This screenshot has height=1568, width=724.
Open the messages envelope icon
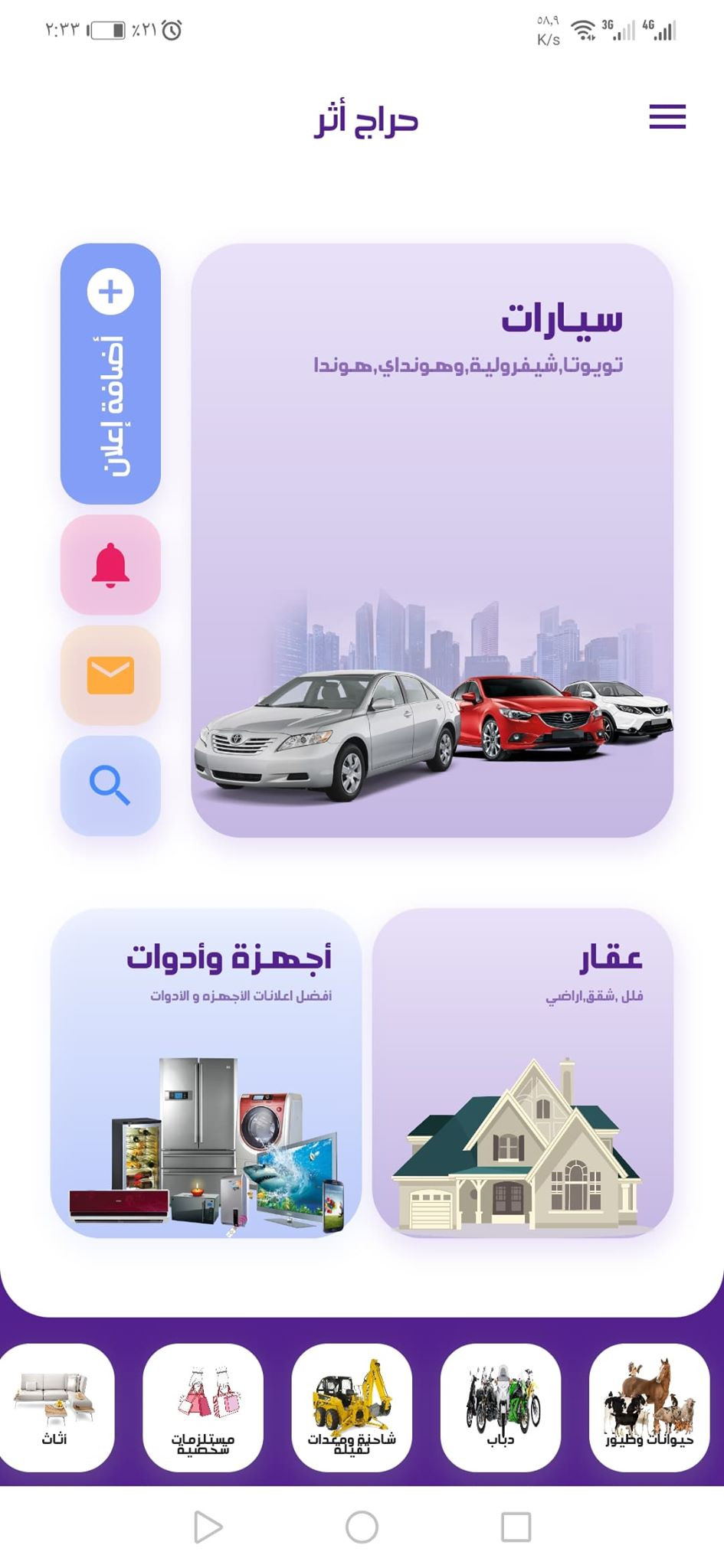pyautogui.click(x=110, y=672)
